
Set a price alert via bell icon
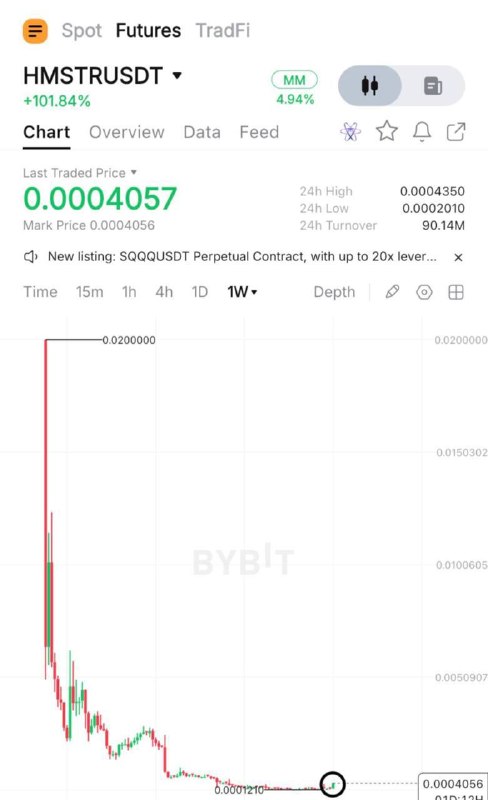pos(422,132)
